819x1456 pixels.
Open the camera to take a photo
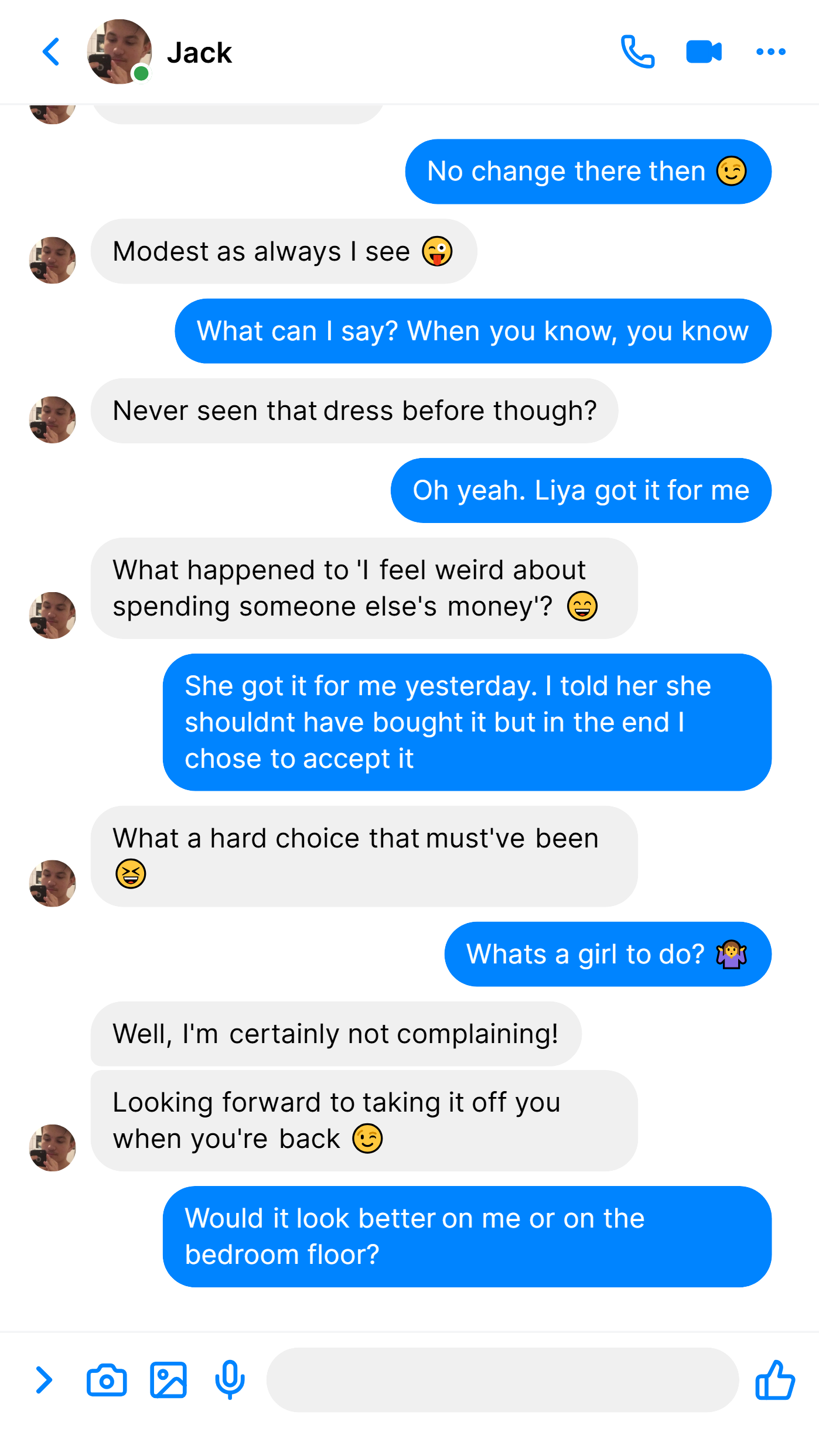coord(107,1380)
